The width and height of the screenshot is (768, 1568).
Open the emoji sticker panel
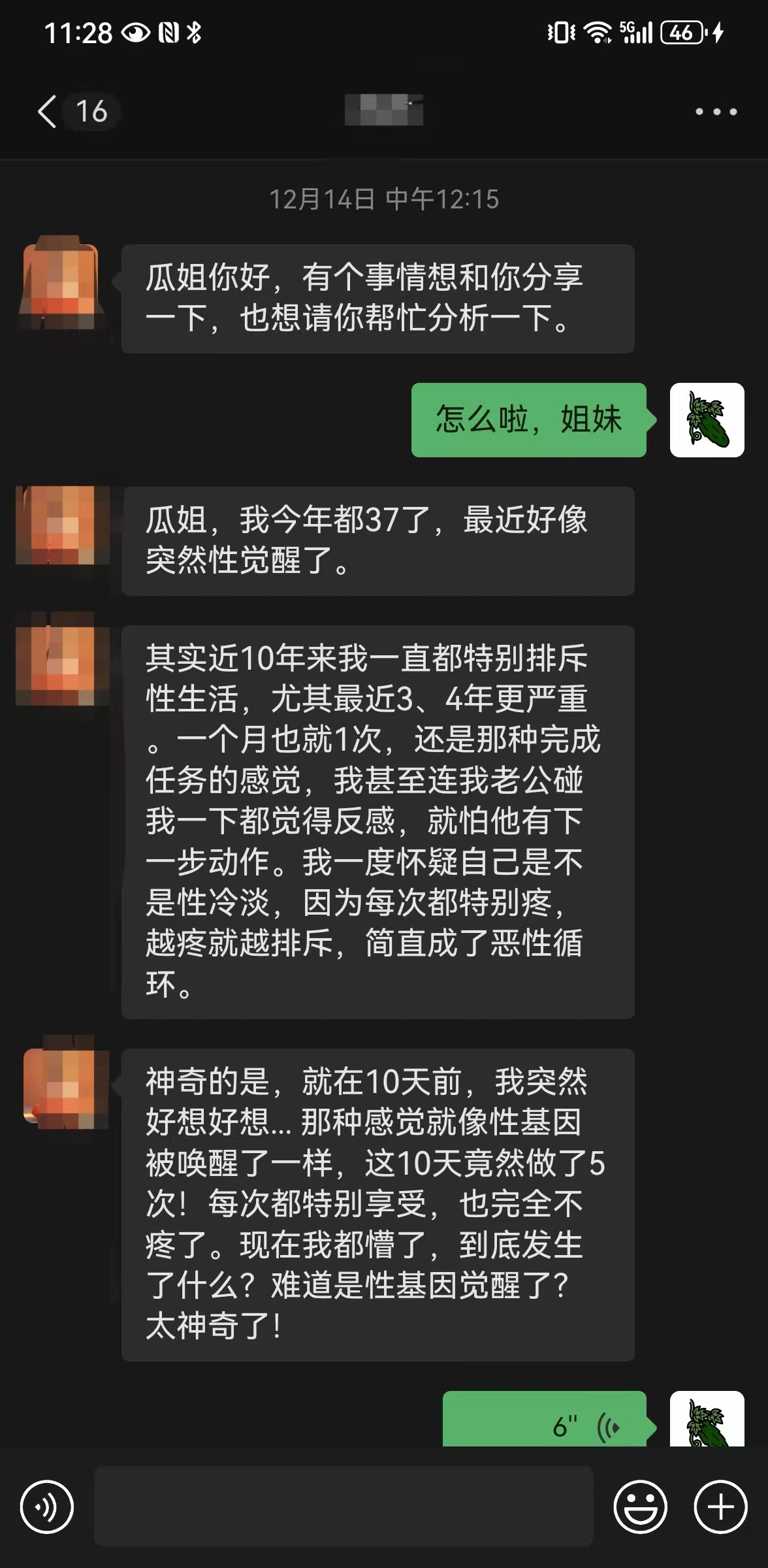[x=640, y=1507]
